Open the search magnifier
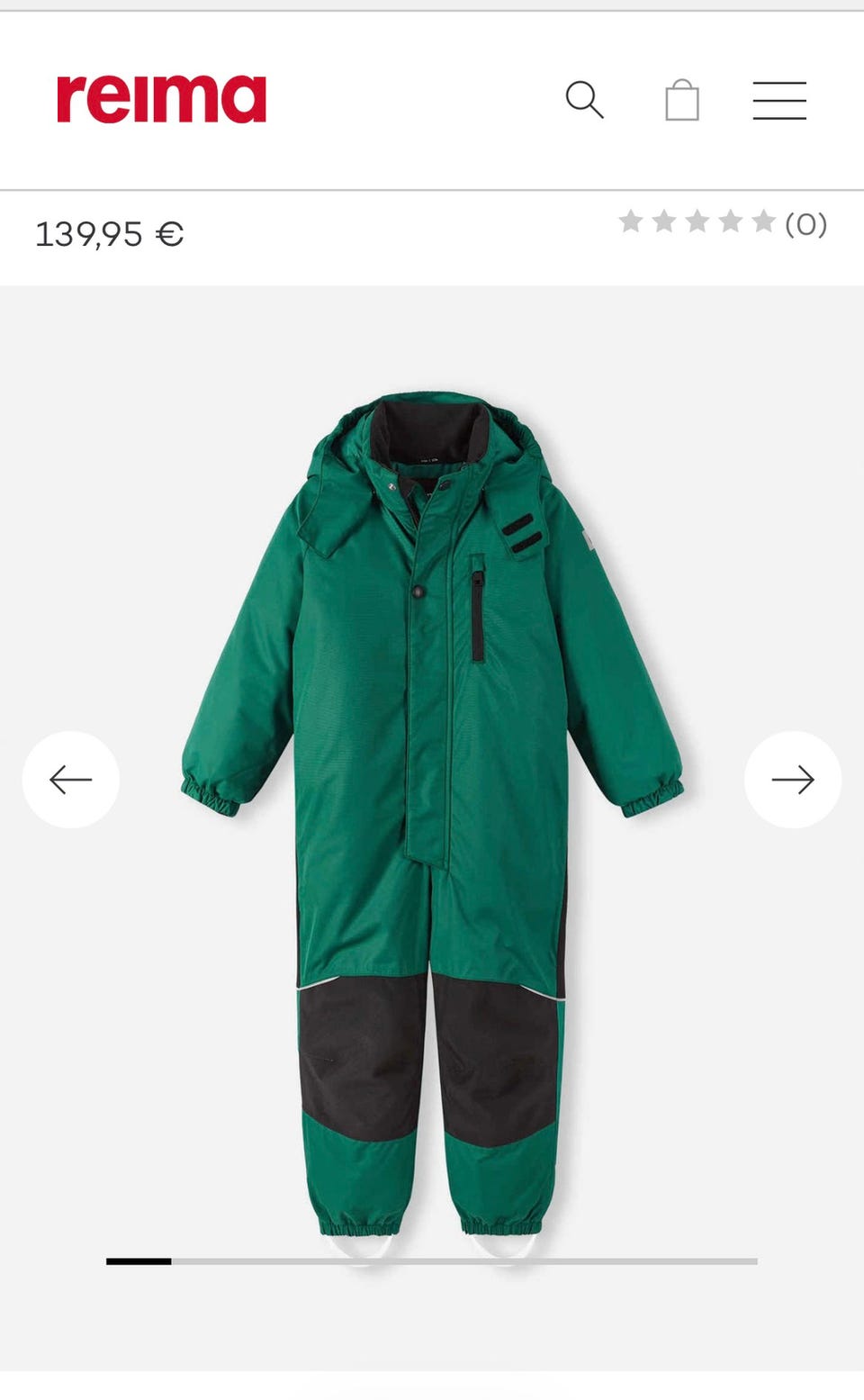864x1400 pixels. click(584, 99)
